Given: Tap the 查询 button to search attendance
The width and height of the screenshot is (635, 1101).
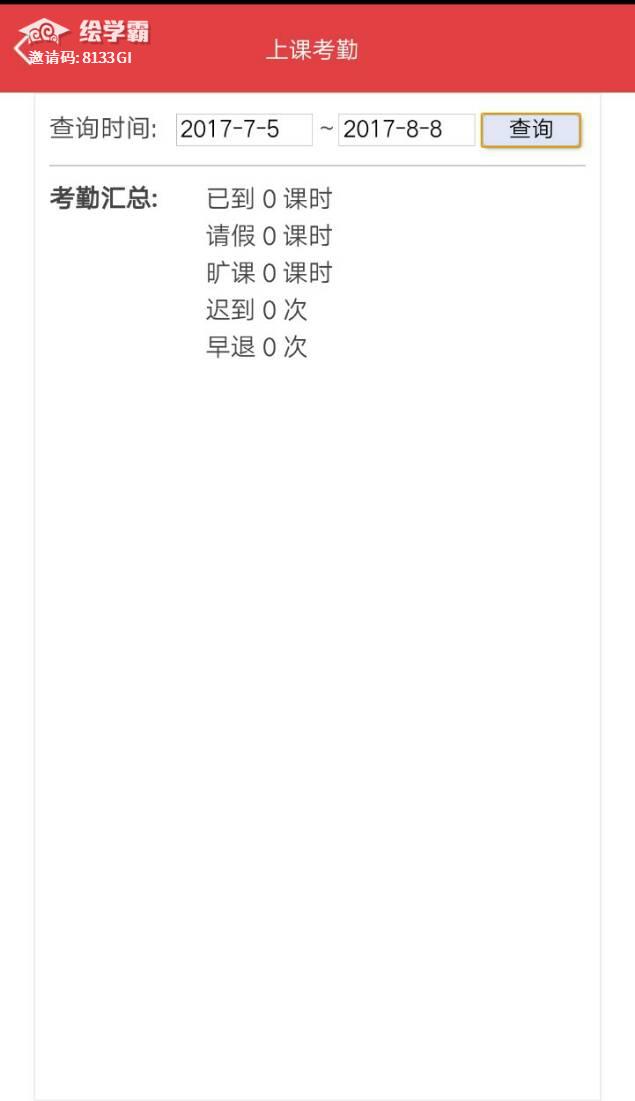Looking at the screenshot, I should (x=531, y=130).
